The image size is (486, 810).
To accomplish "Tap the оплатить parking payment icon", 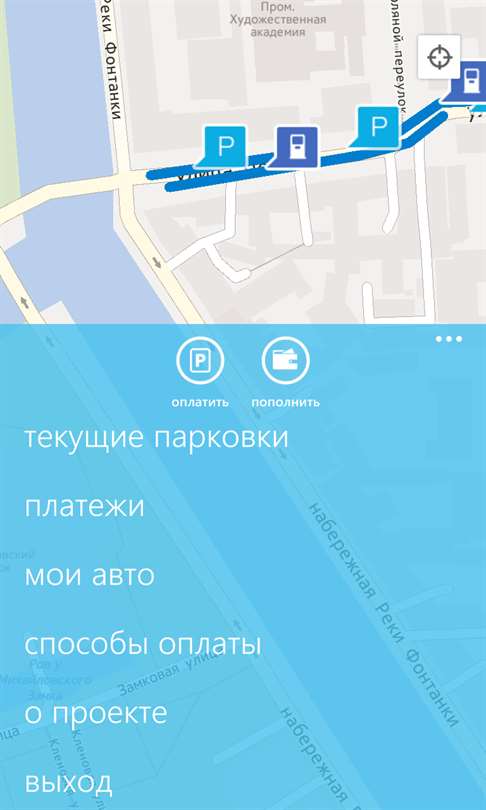I will click(x=200, y=360).
